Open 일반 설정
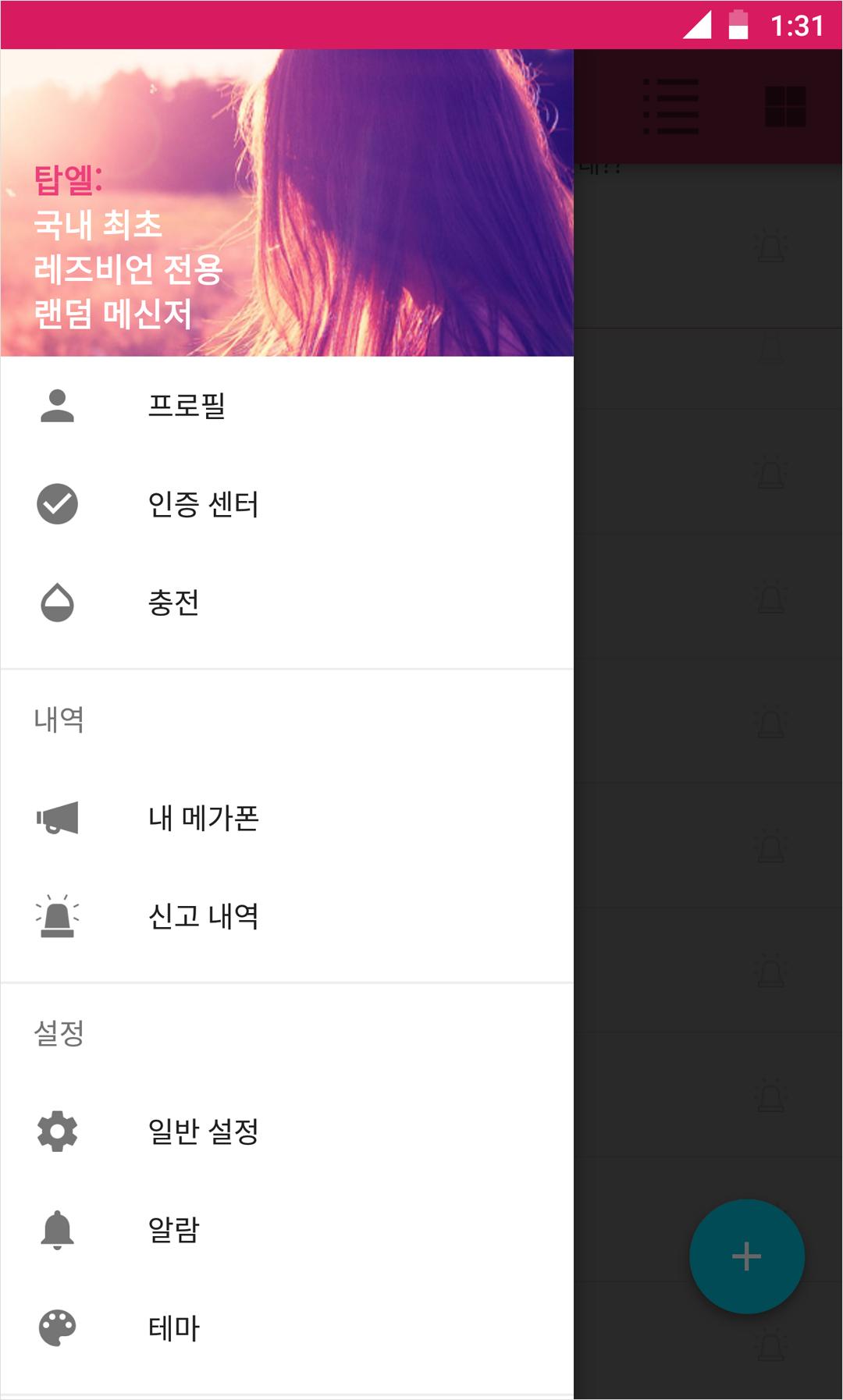The width and height of the screenshot is (843, 1400). click(286, 1132)
